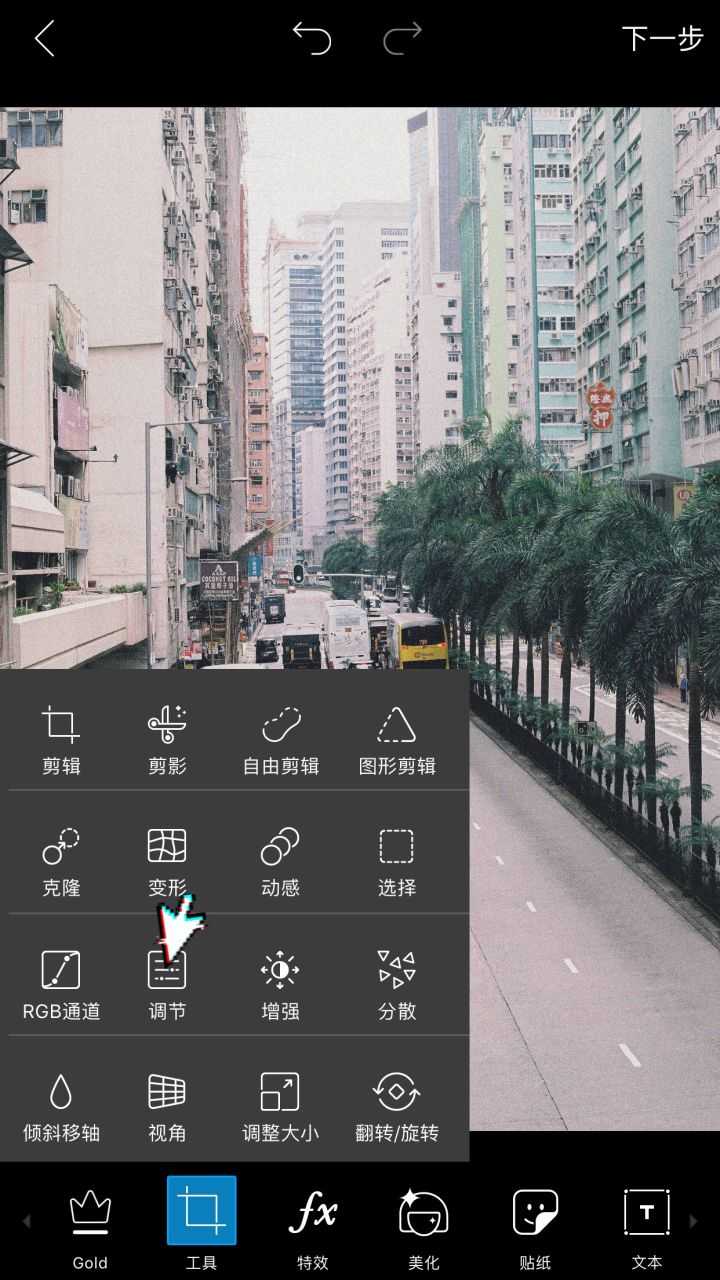
Task: Select the 剪影 cutout tool
Action: coord(167,738)
